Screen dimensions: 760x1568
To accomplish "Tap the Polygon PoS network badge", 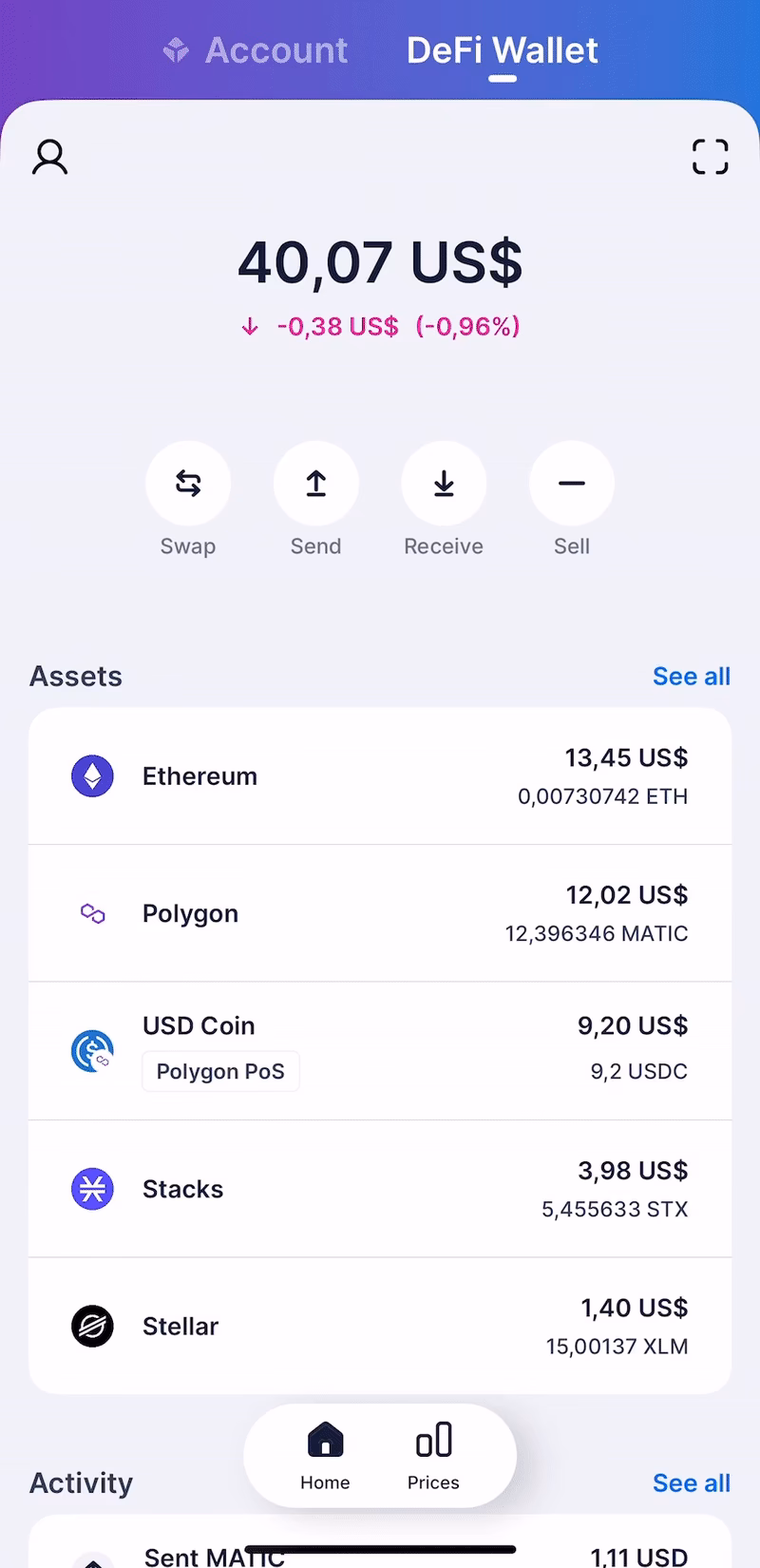I will point(220,1071).
